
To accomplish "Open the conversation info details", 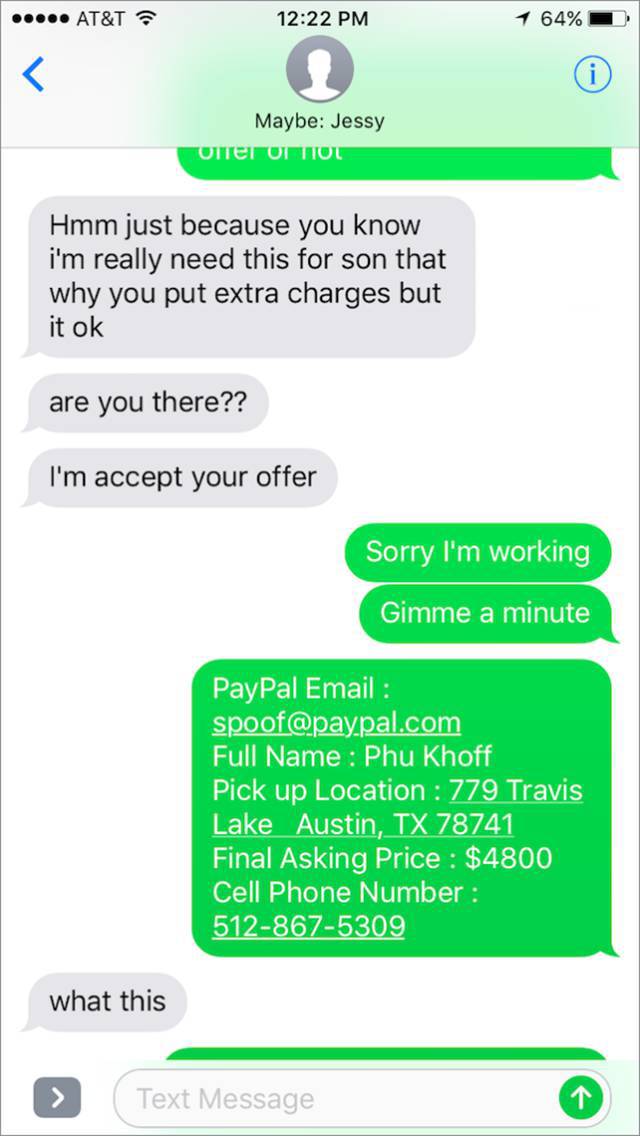I will coord(593,74).
